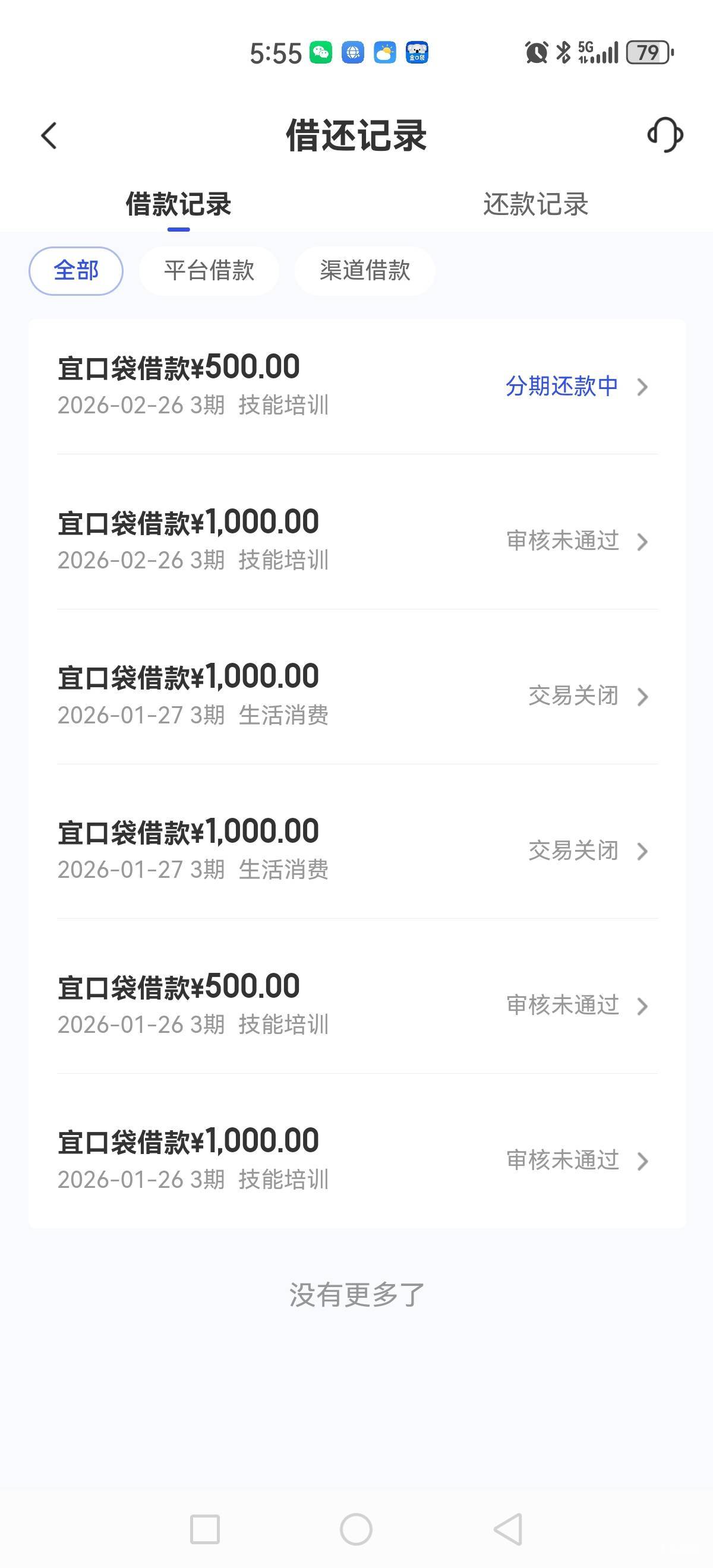Filter by 渠道借款
Screen dimensions: 713x1568
[365, 271]
